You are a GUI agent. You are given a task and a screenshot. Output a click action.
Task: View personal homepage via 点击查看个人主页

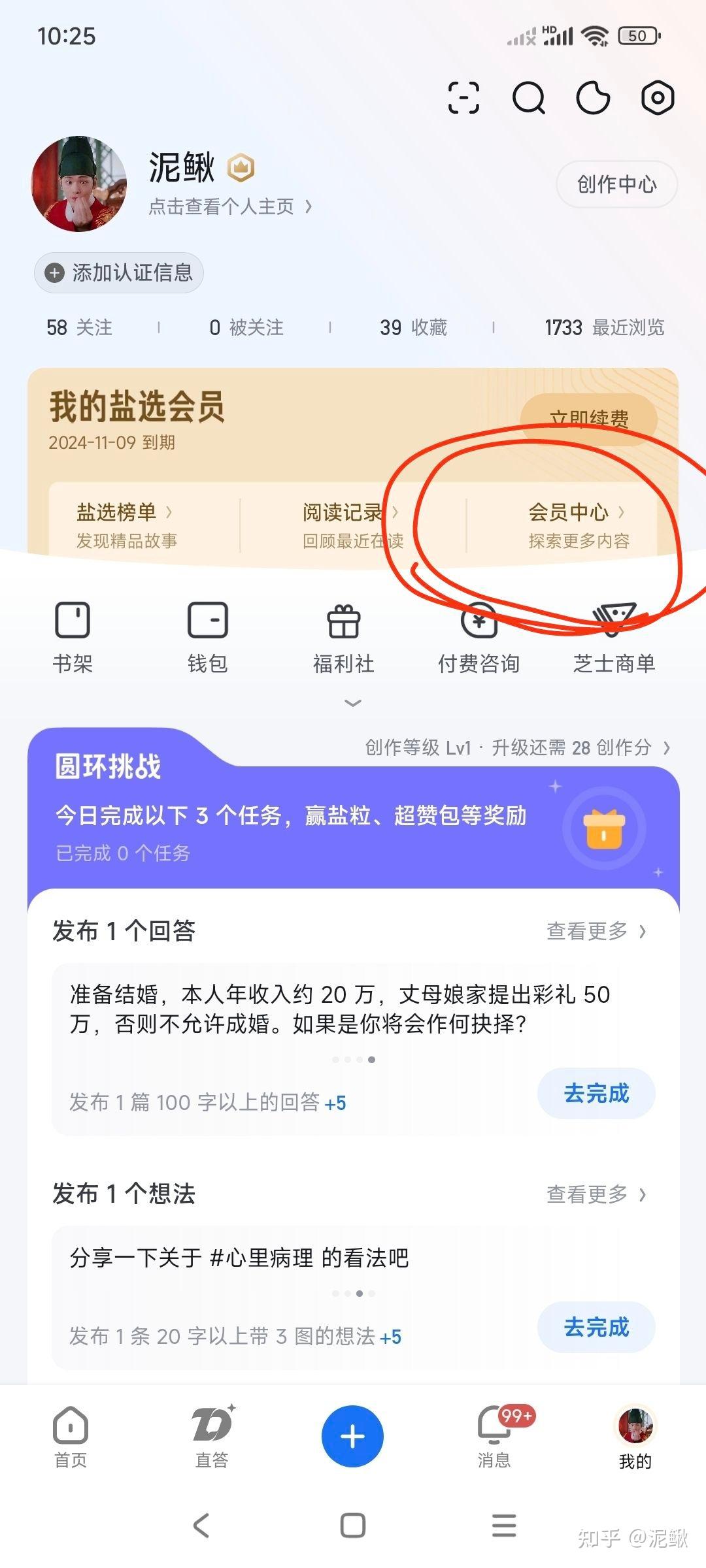(x=229, y=207)
